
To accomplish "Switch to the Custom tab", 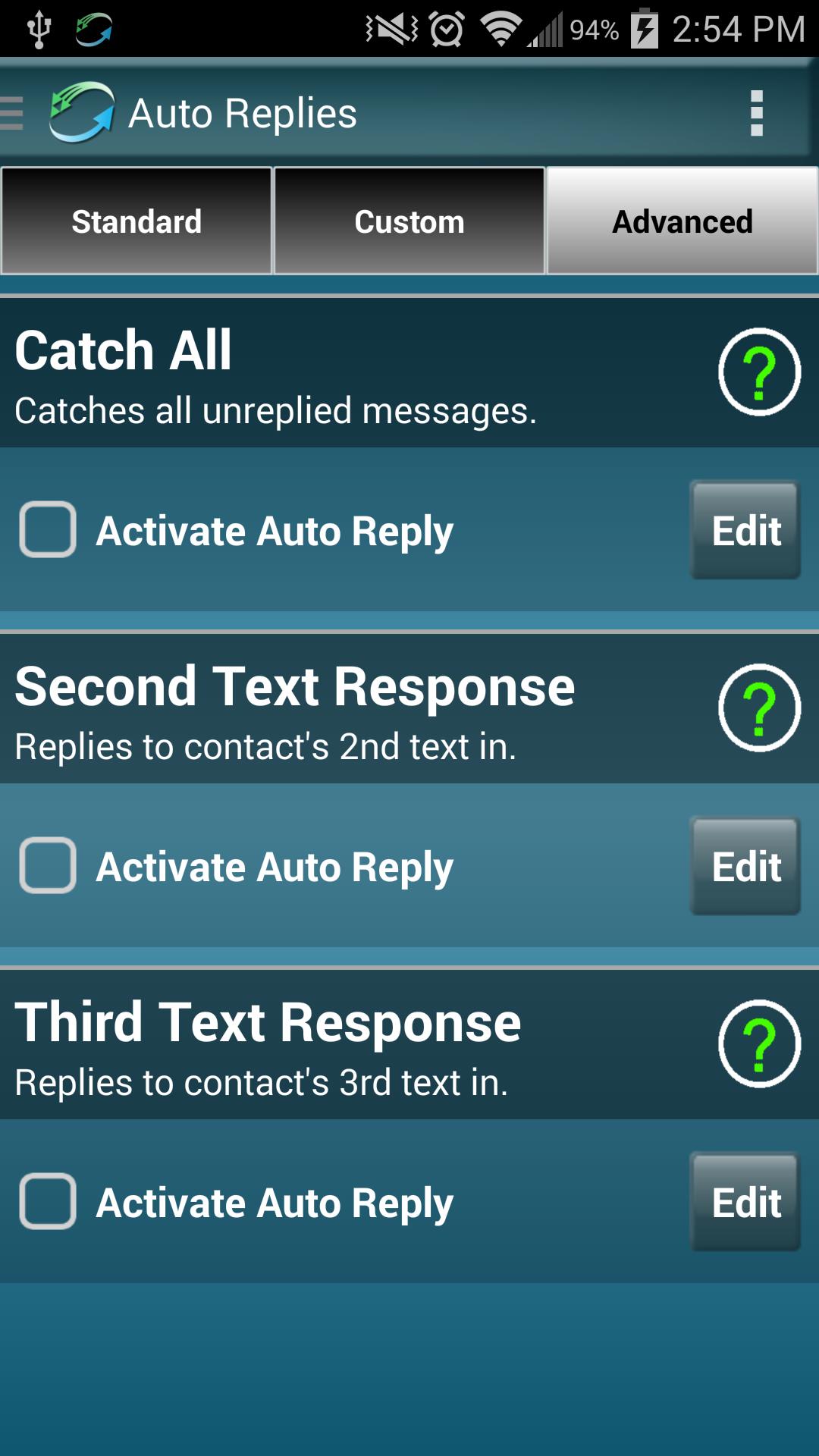I will point(409,221).
